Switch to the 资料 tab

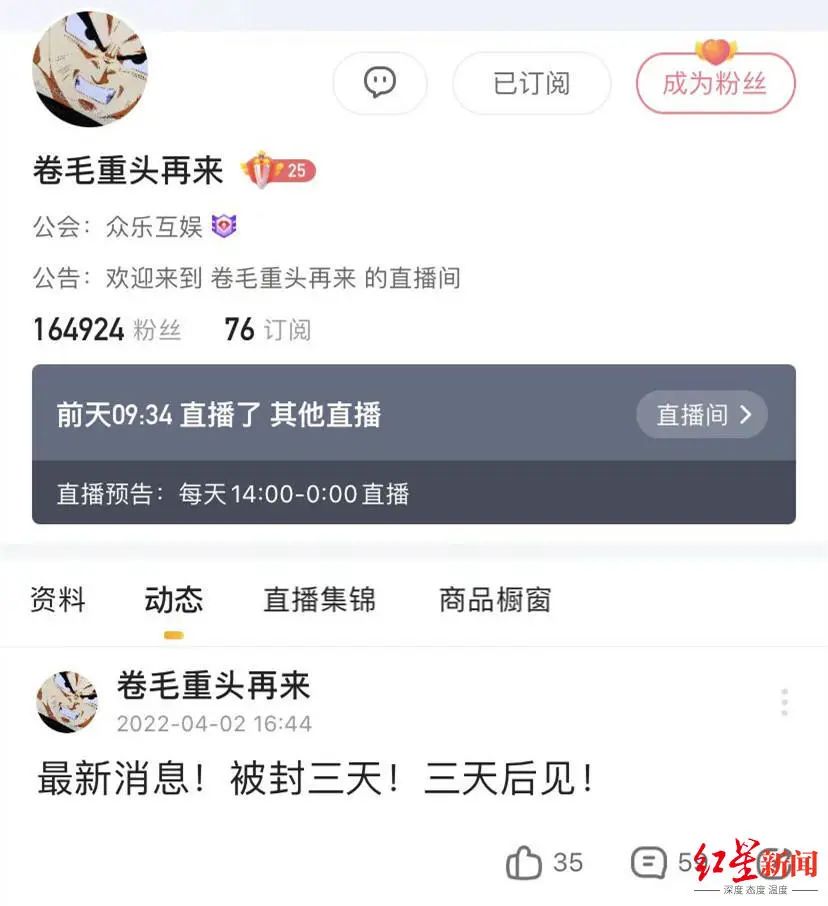[58, 600]
